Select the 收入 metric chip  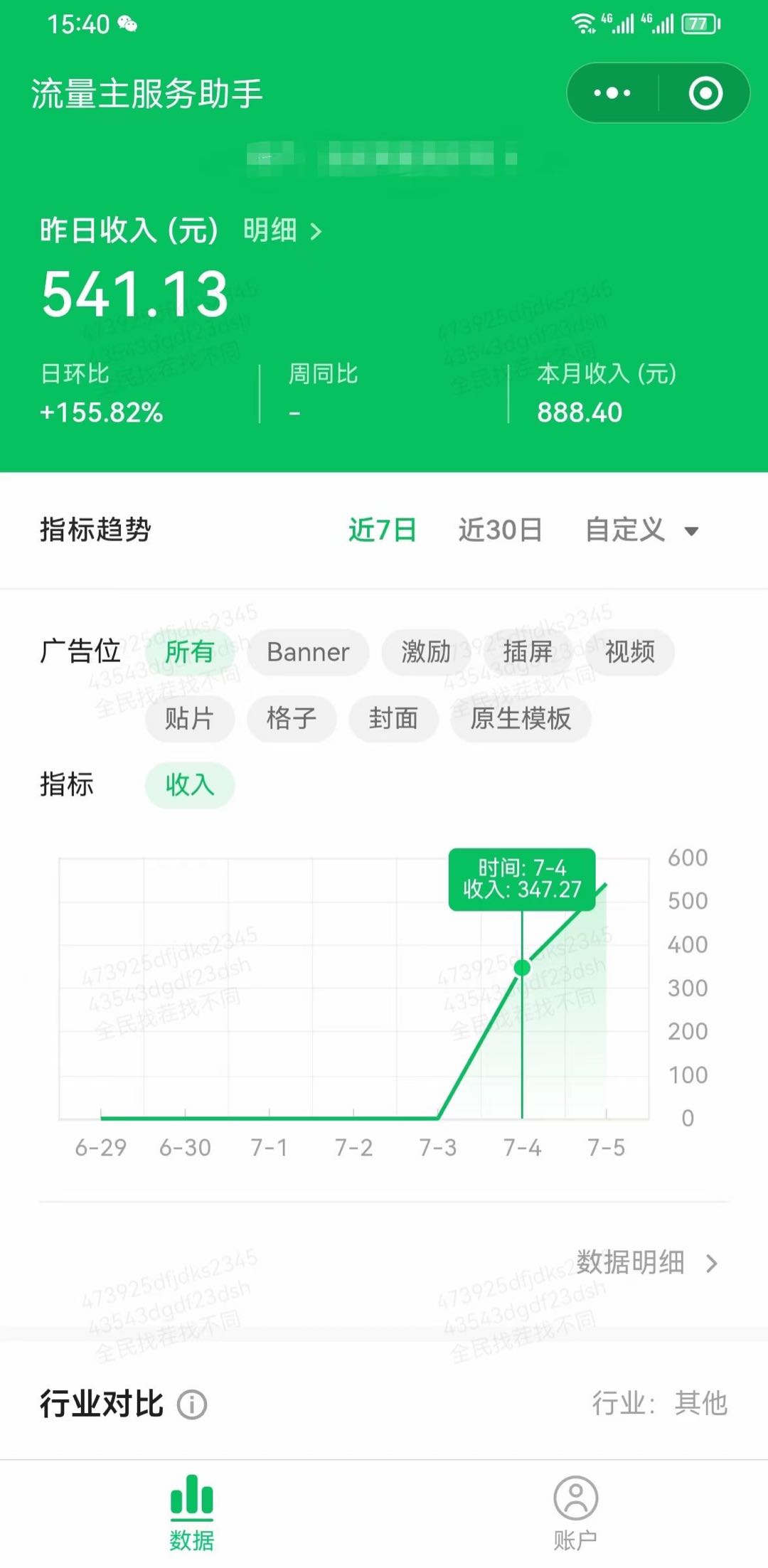coord(190,785)
